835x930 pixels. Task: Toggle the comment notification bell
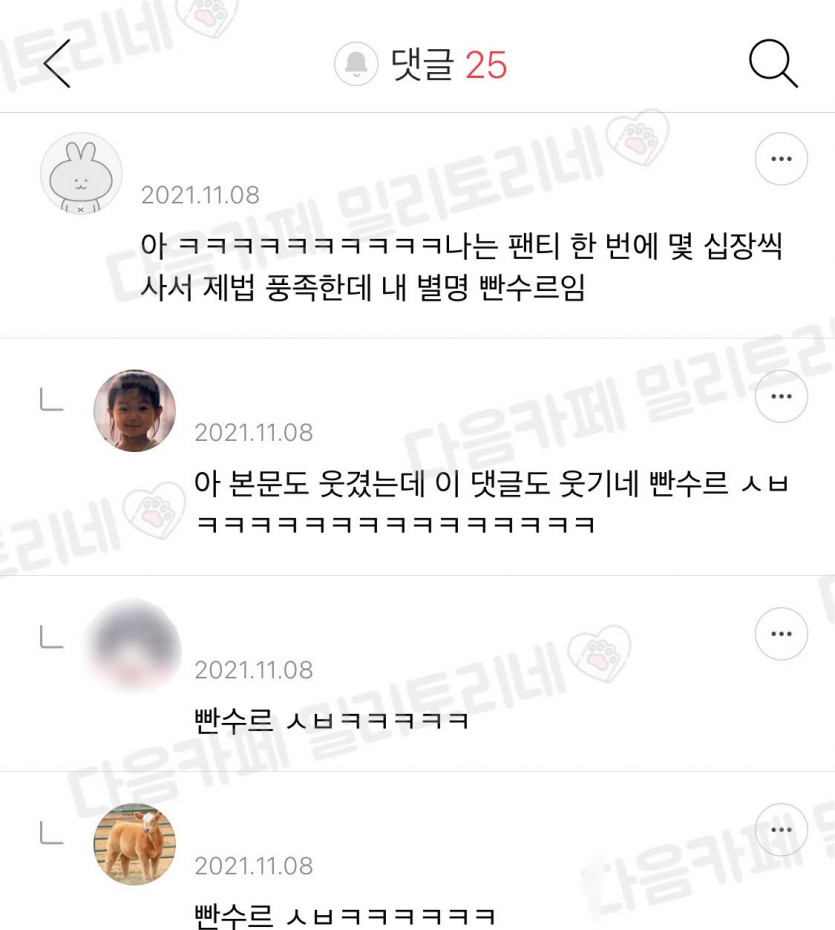click(x=356, y=65)
